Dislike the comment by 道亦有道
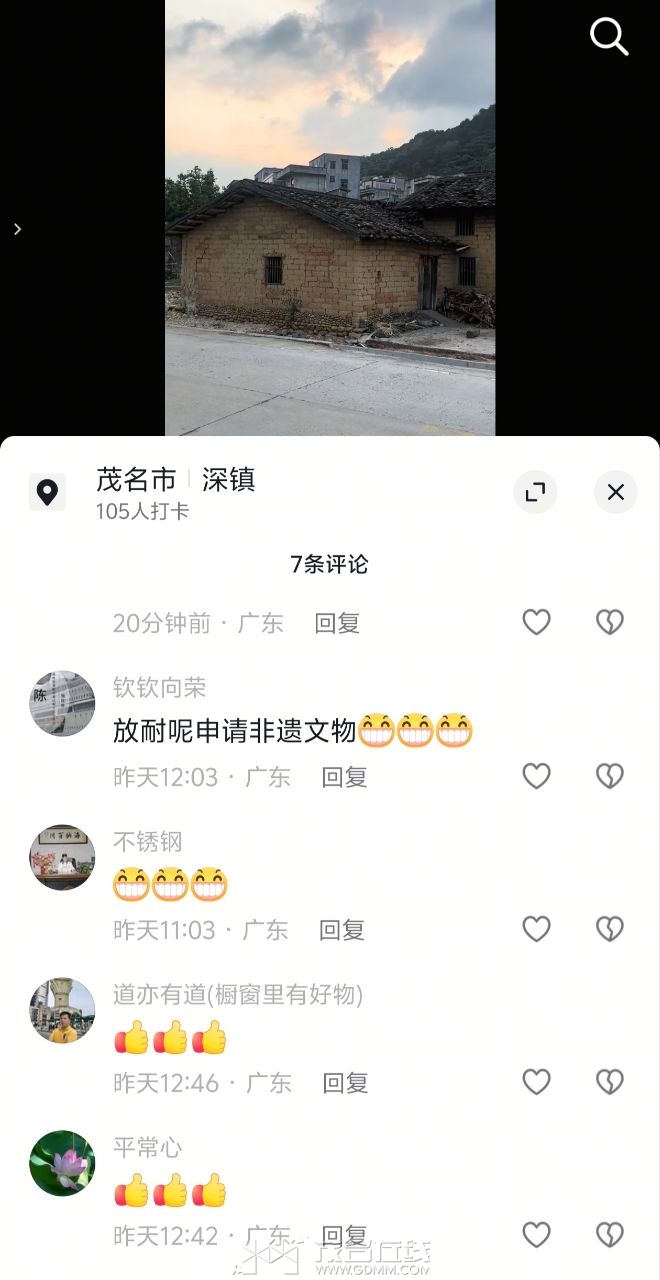The image size is (660, 1280). point(610,1082)
